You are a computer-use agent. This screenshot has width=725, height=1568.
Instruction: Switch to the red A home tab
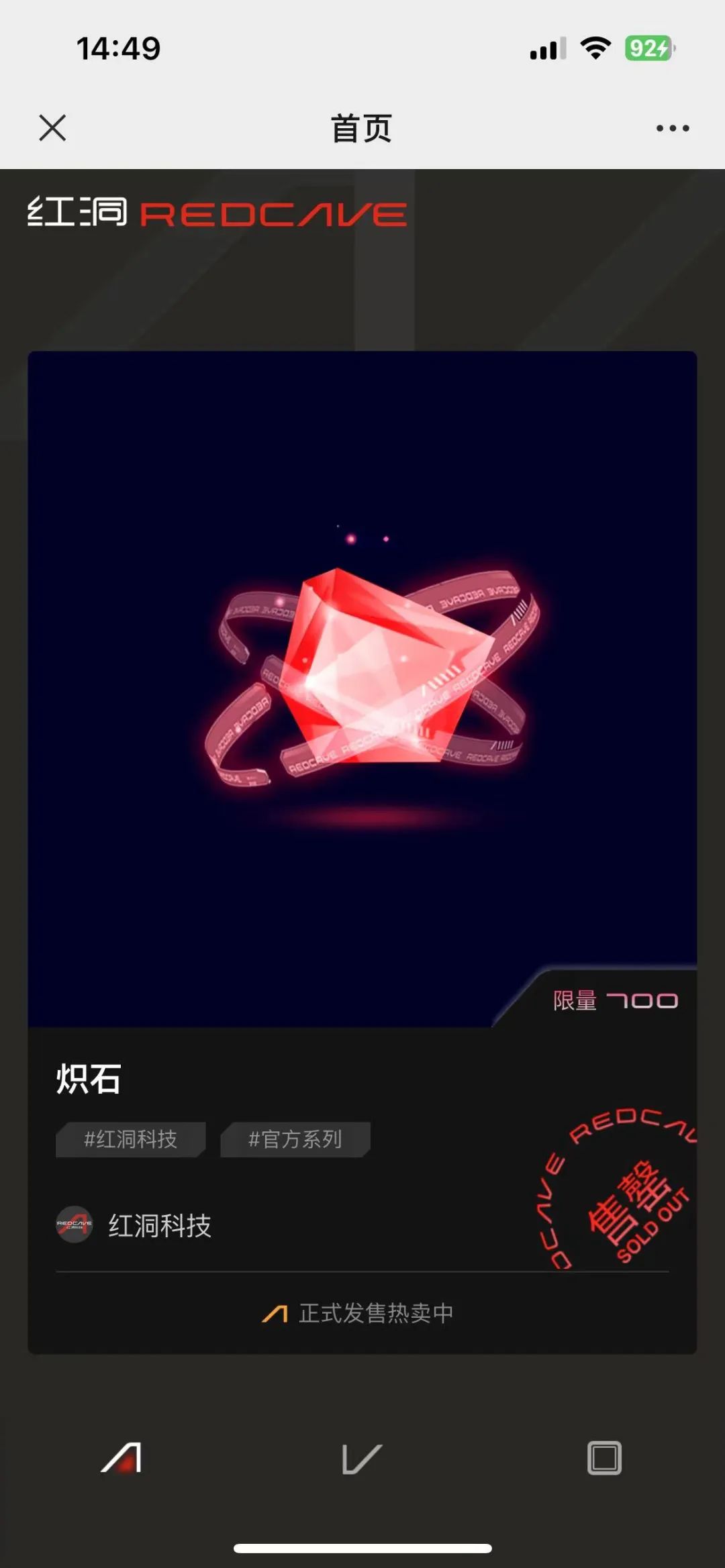122,1457
